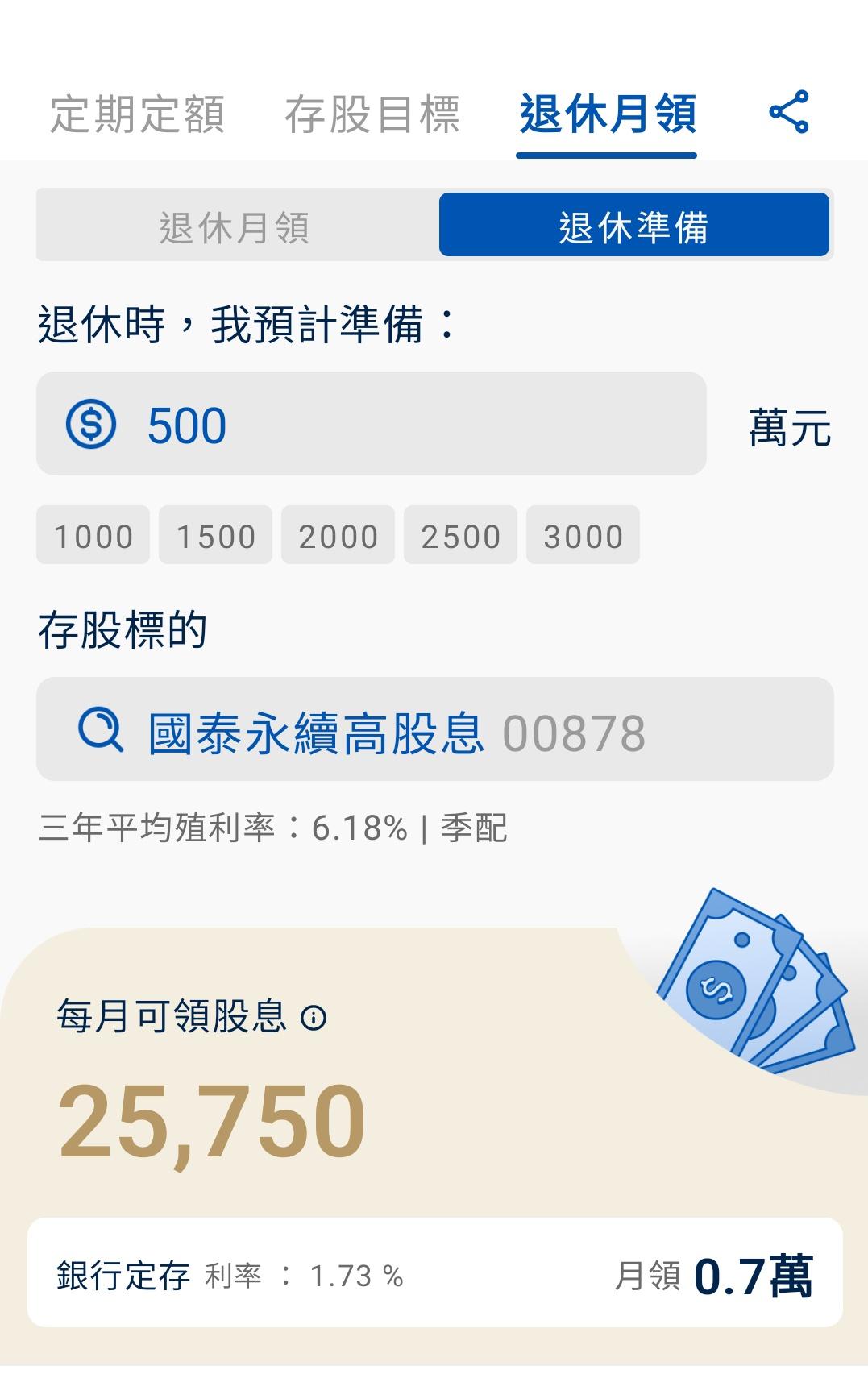Select the 退休準備 segment
The height and width of the screenshot is (1374, 868).
[x=634, y=226]
